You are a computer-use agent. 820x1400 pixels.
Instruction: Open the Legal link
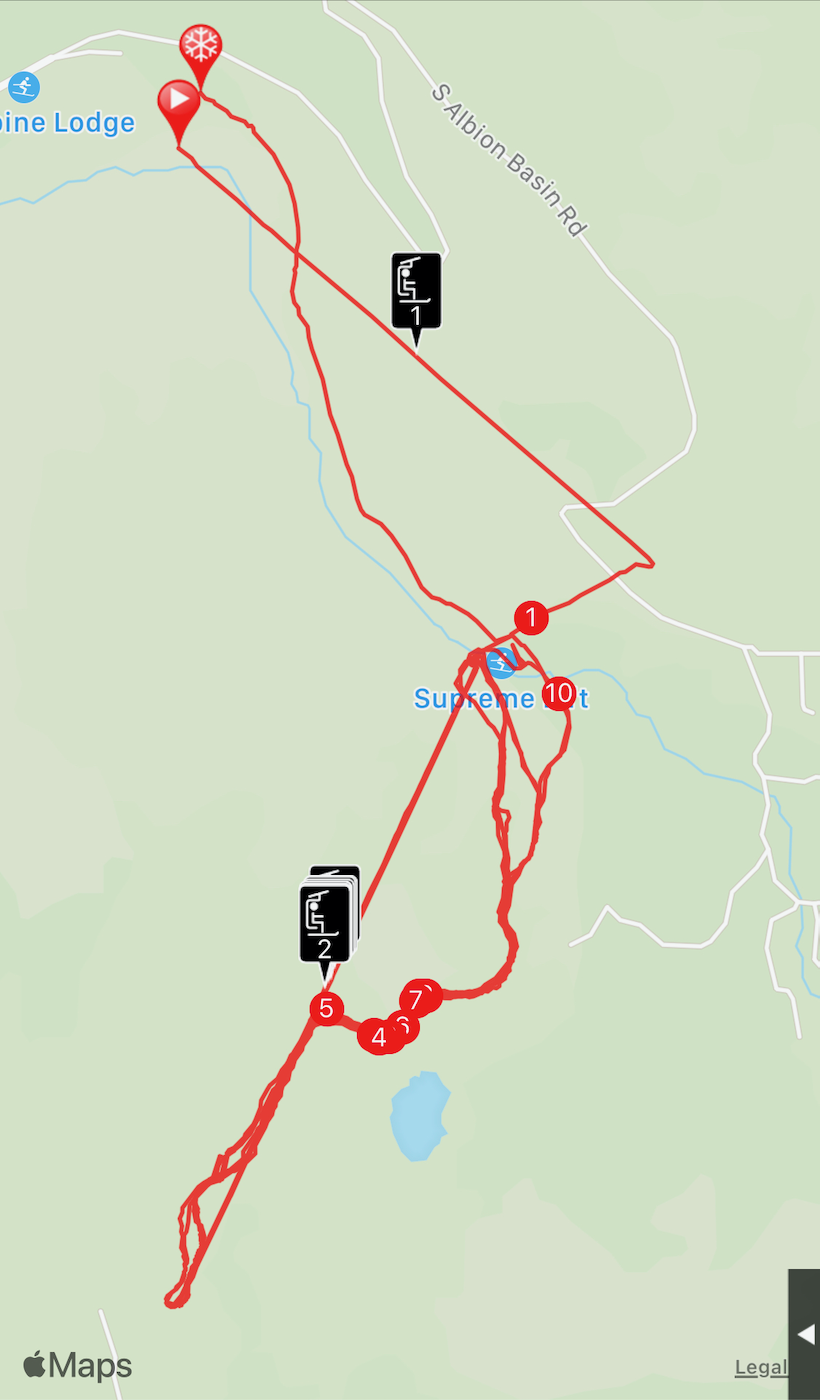(x=760, y=1368)
